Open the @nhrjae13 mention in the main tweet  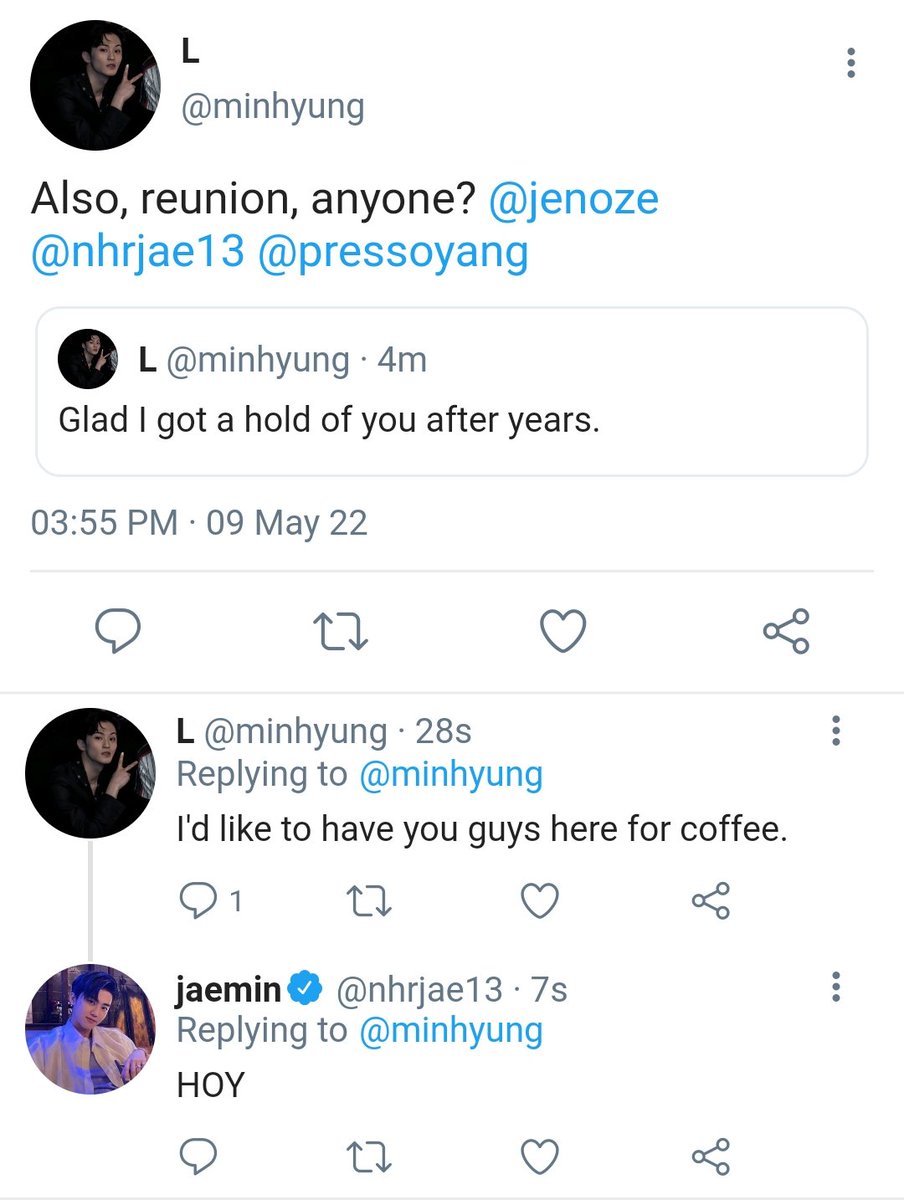138,253
